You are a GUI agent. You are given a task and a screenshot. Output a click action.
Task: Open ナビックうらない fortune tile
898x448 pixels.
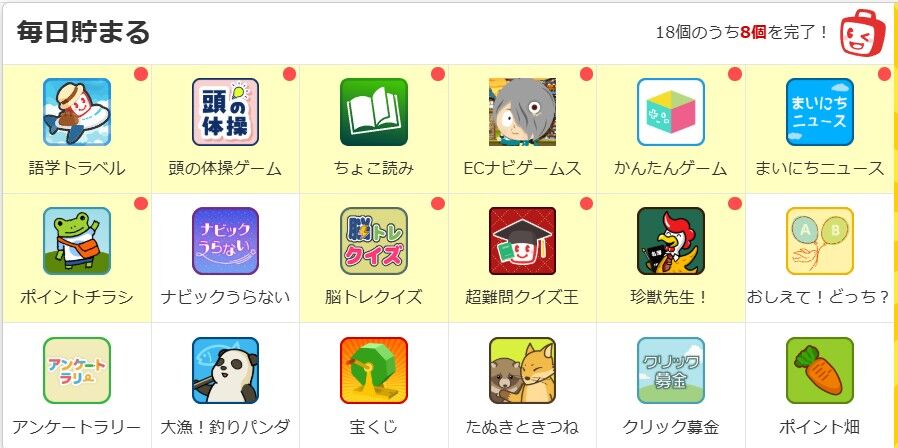click(x=225, y=258)
